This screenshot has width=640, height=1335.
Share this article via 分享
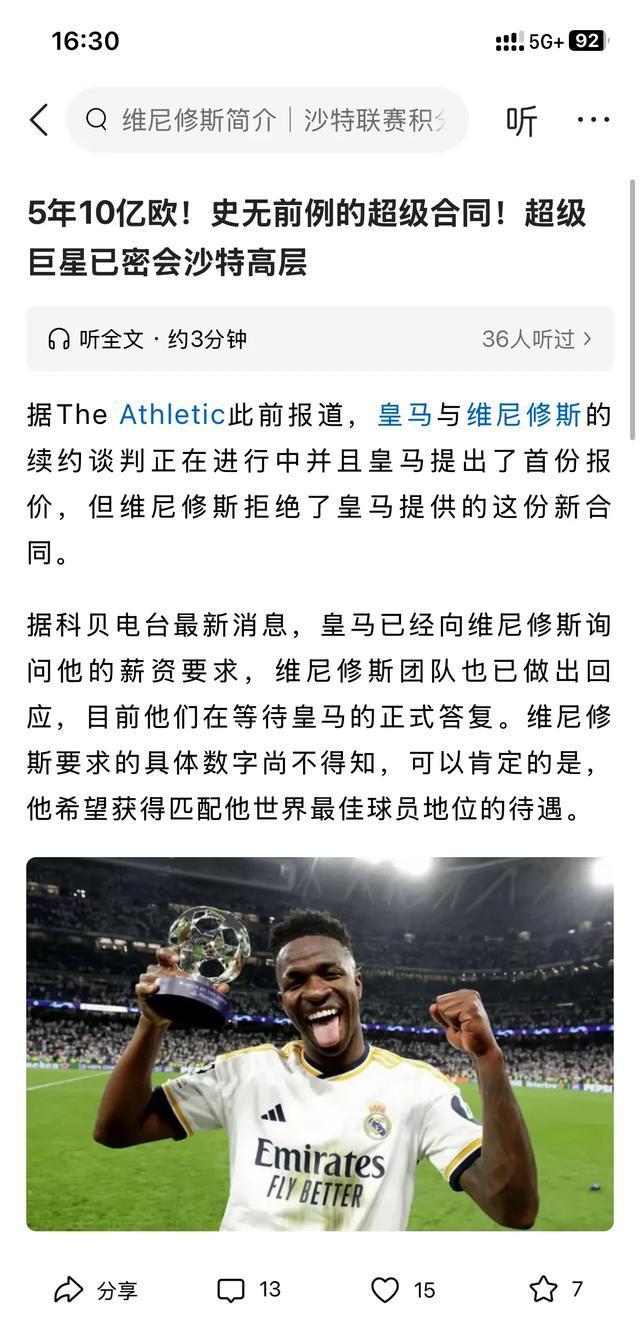click(96, 1290)
